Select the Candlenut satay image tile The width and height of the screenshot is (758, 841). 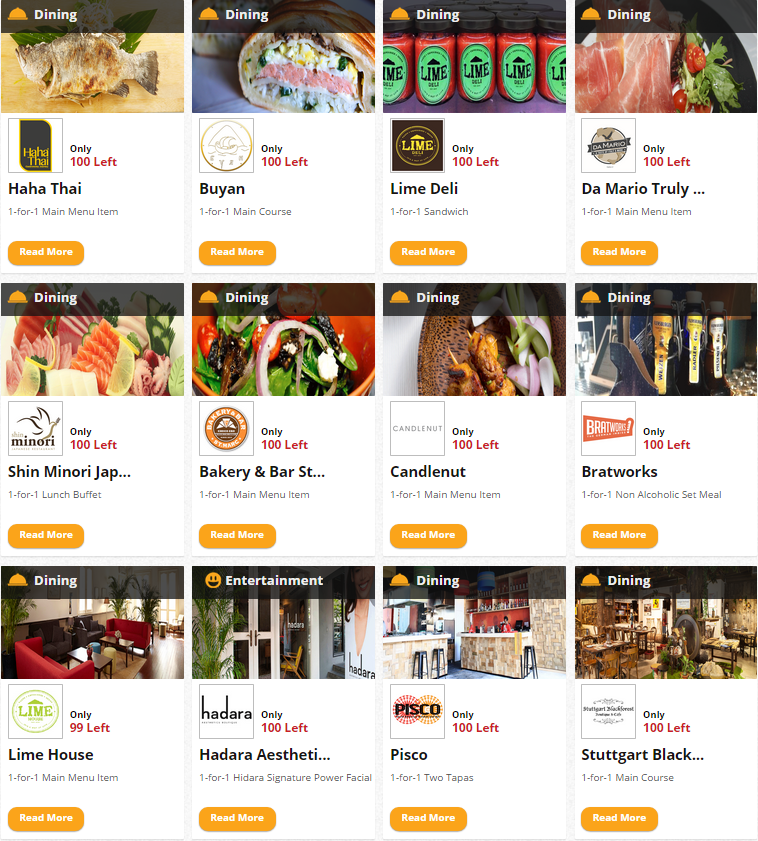click(474, 353)
